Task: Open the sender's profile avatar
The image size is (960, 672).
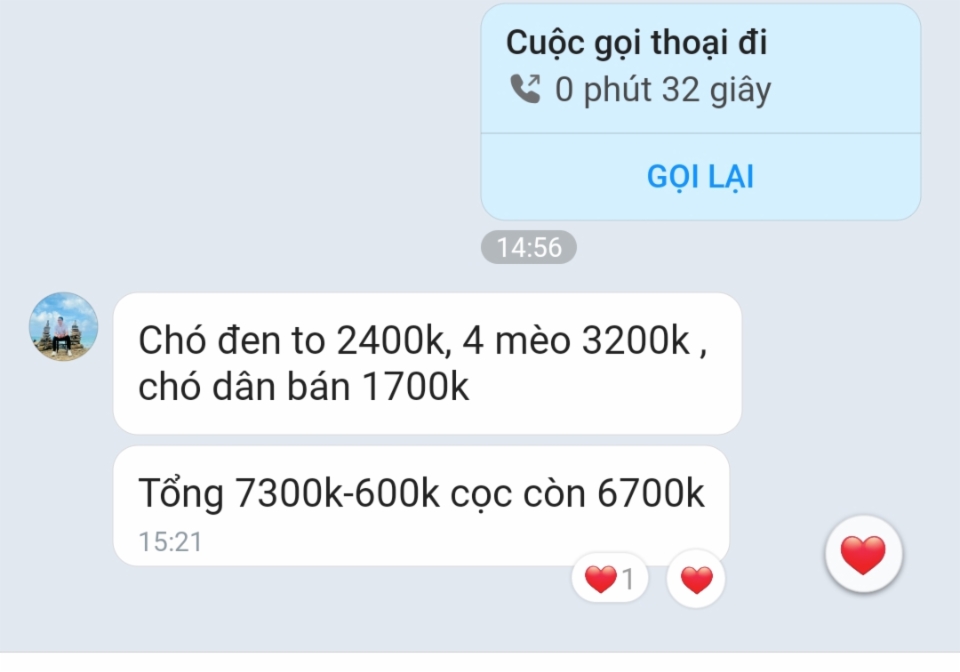Action: pos(63,326)
